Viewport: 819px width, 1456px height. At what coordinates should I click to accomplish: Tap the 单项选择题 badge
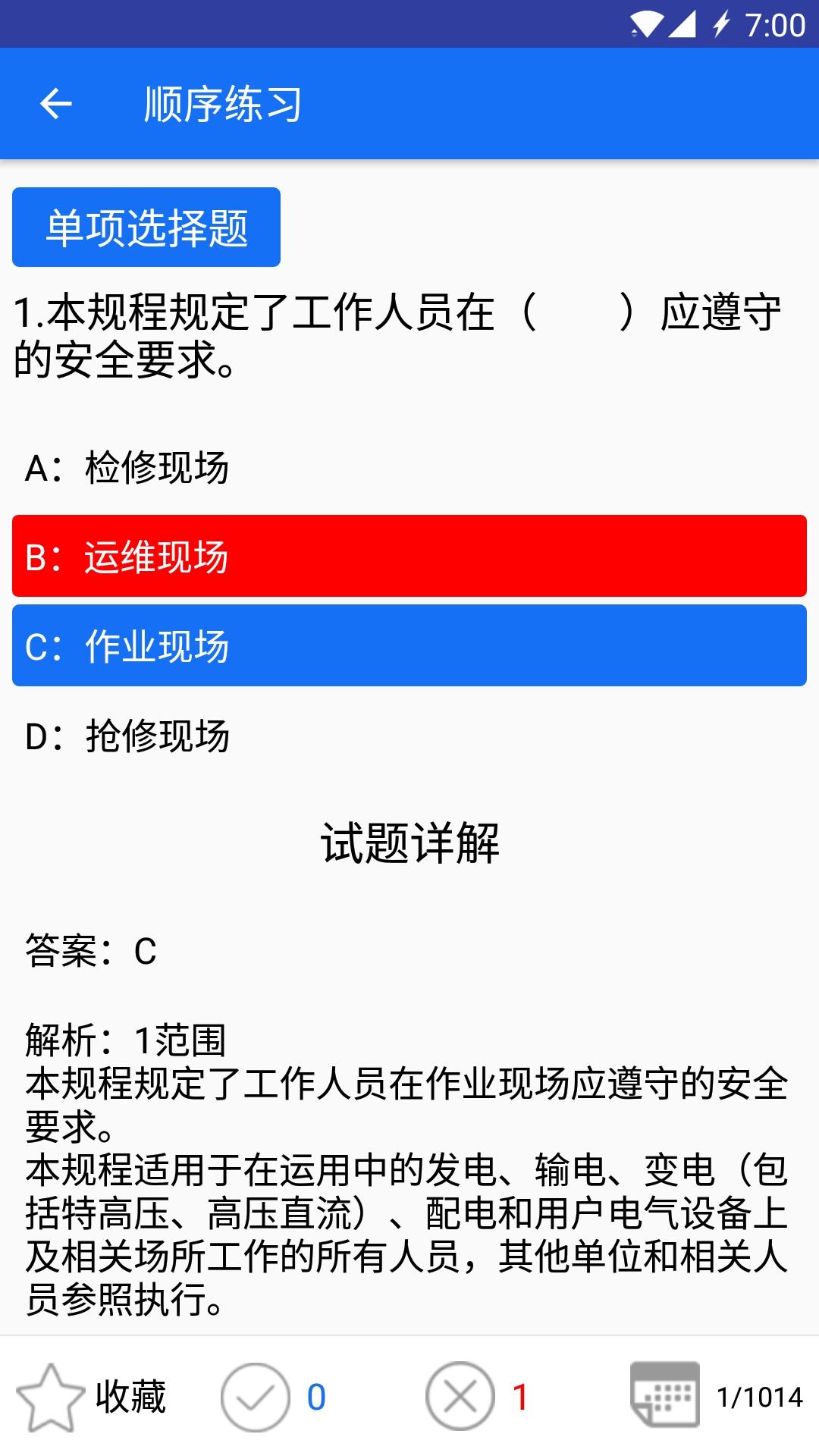coord(145,226)
